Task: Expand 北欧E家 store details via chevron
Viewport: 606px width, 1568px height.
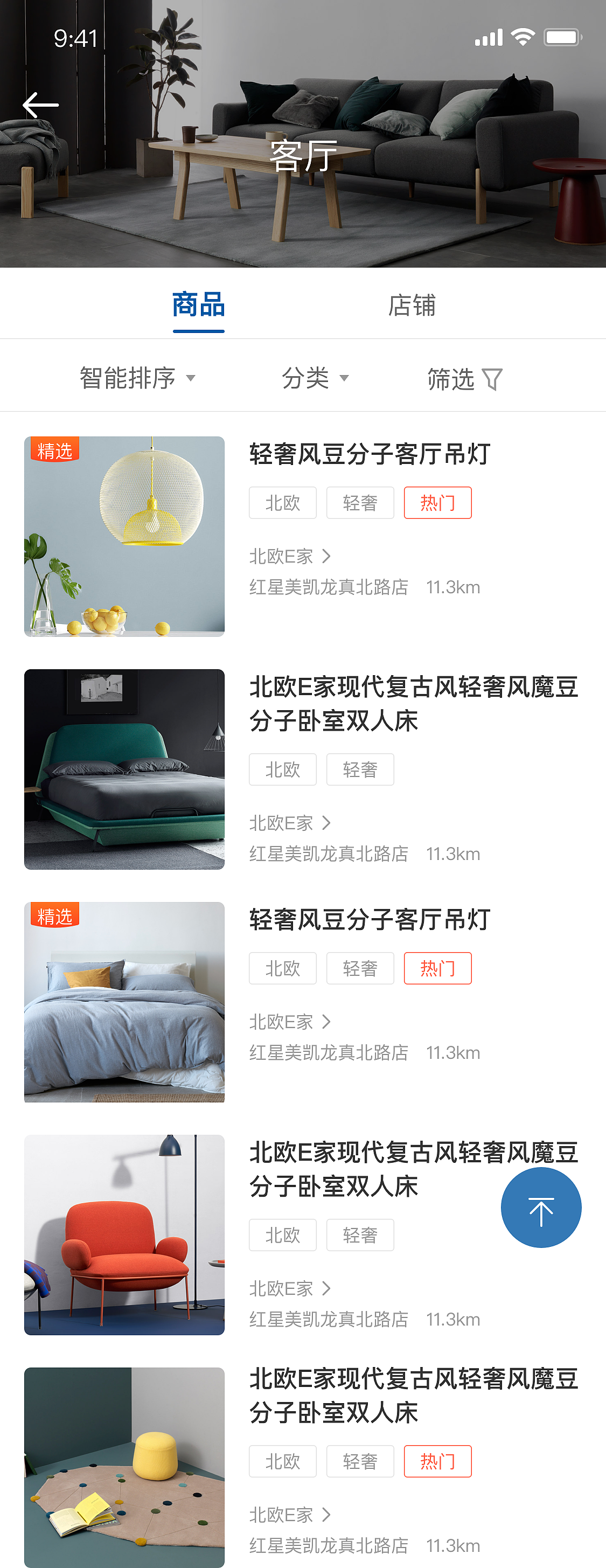Action: tap(328, 556)
